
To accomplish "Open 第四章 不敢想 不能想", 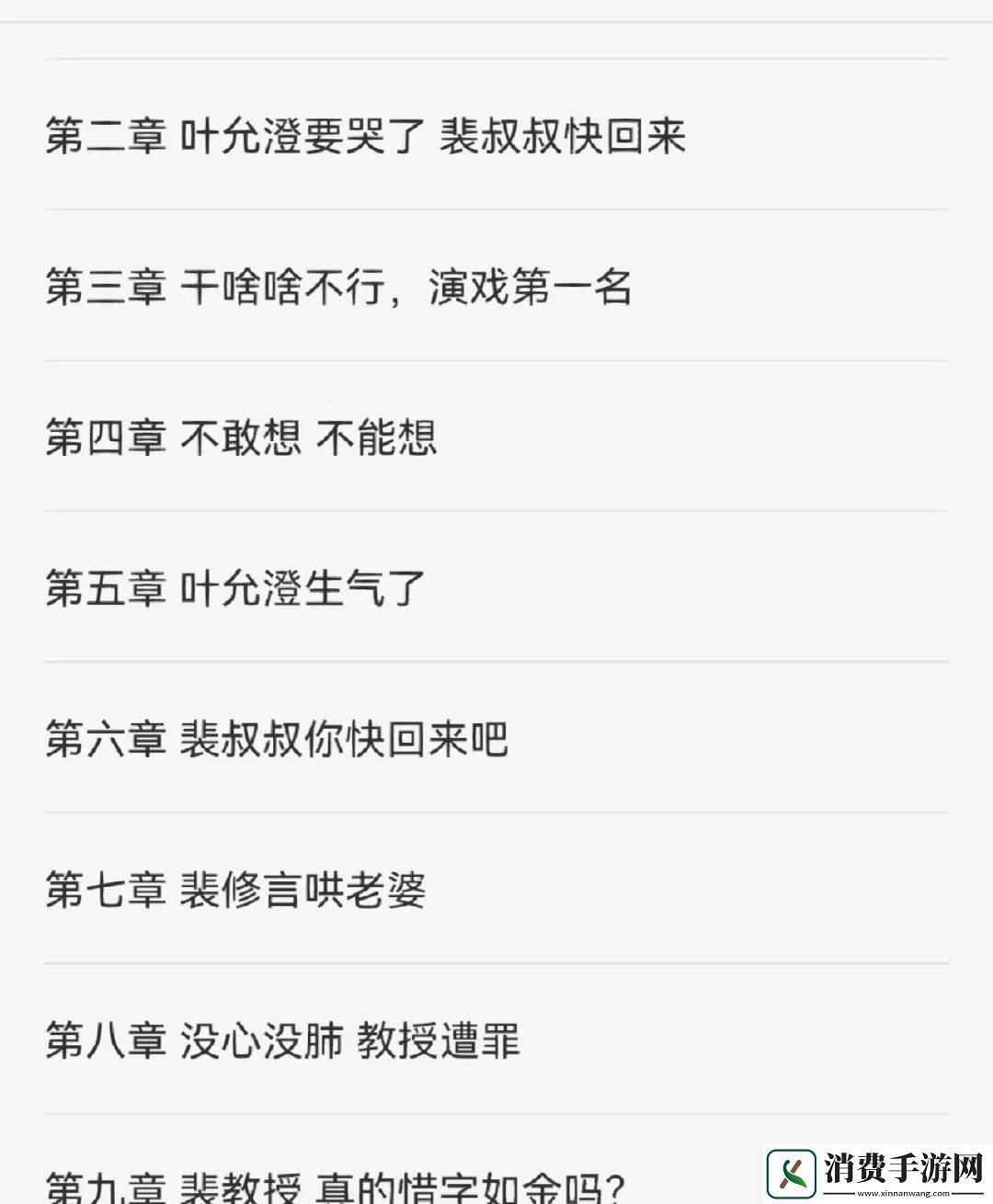I will coord(244,439).
